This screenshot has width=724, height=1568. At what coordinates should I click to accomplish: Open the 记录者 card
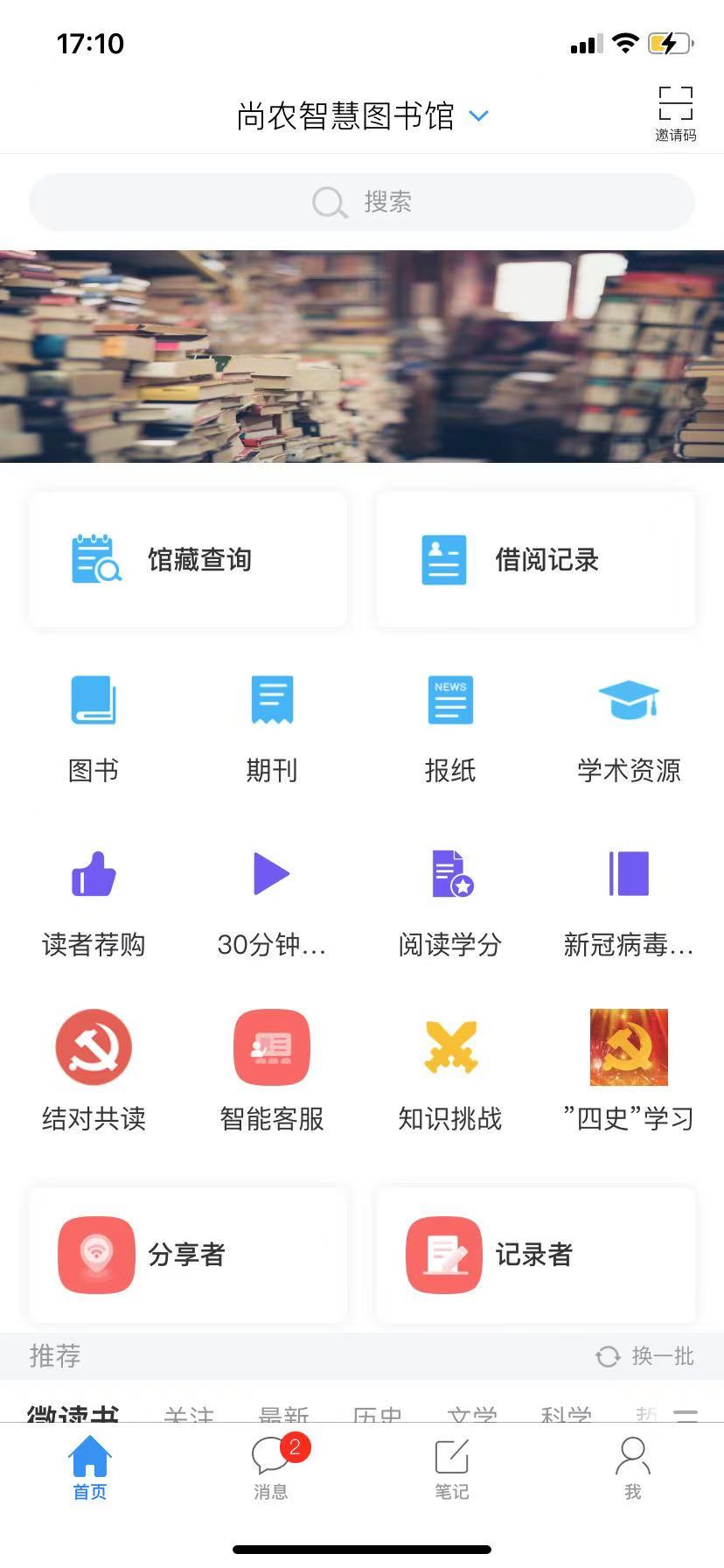click(x=535, y=1255)
